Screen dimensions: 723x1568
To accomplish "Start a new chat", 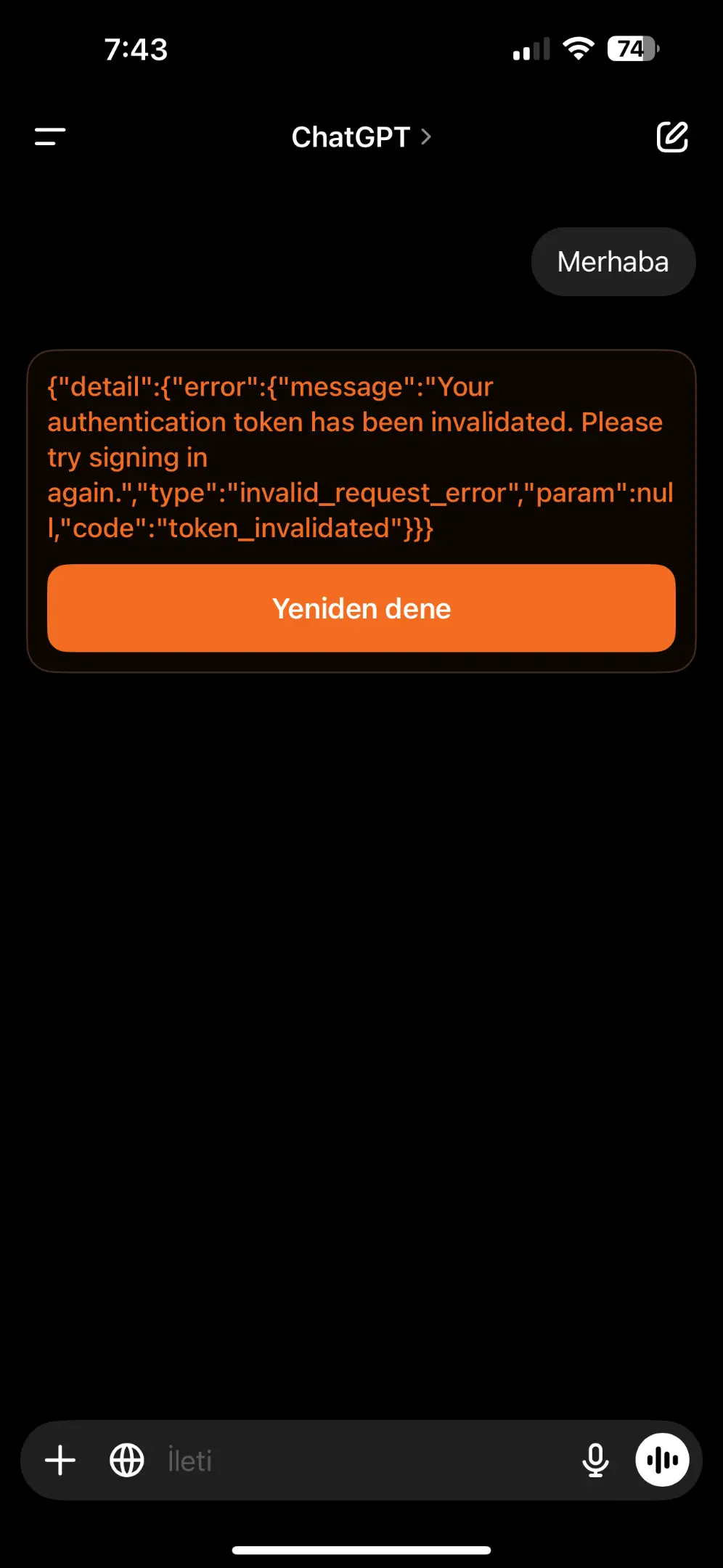I will (672, 136).
